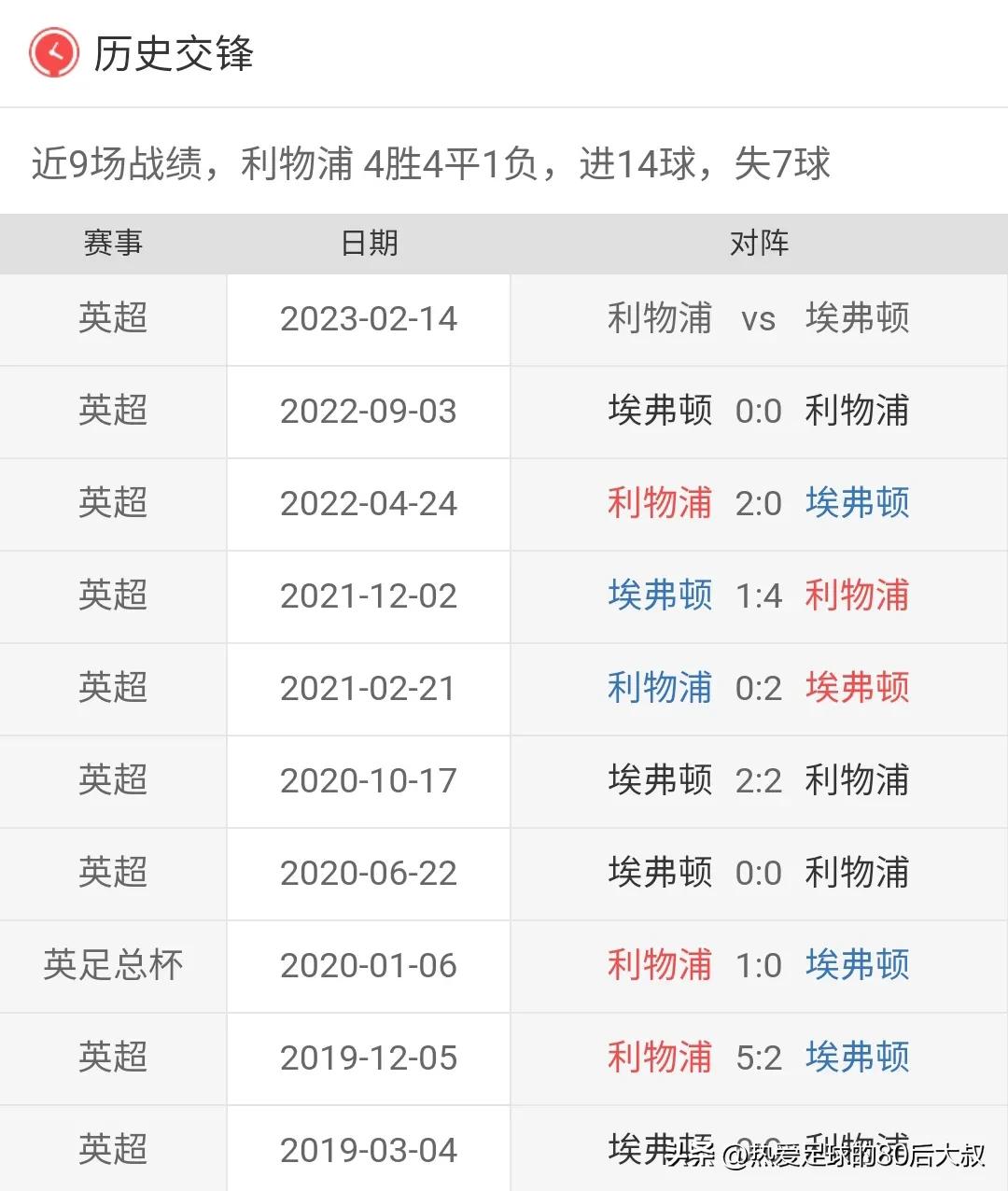Click the date 2020-06-22
Screen dimensions: 1008x1191
(x=369, y=874)
